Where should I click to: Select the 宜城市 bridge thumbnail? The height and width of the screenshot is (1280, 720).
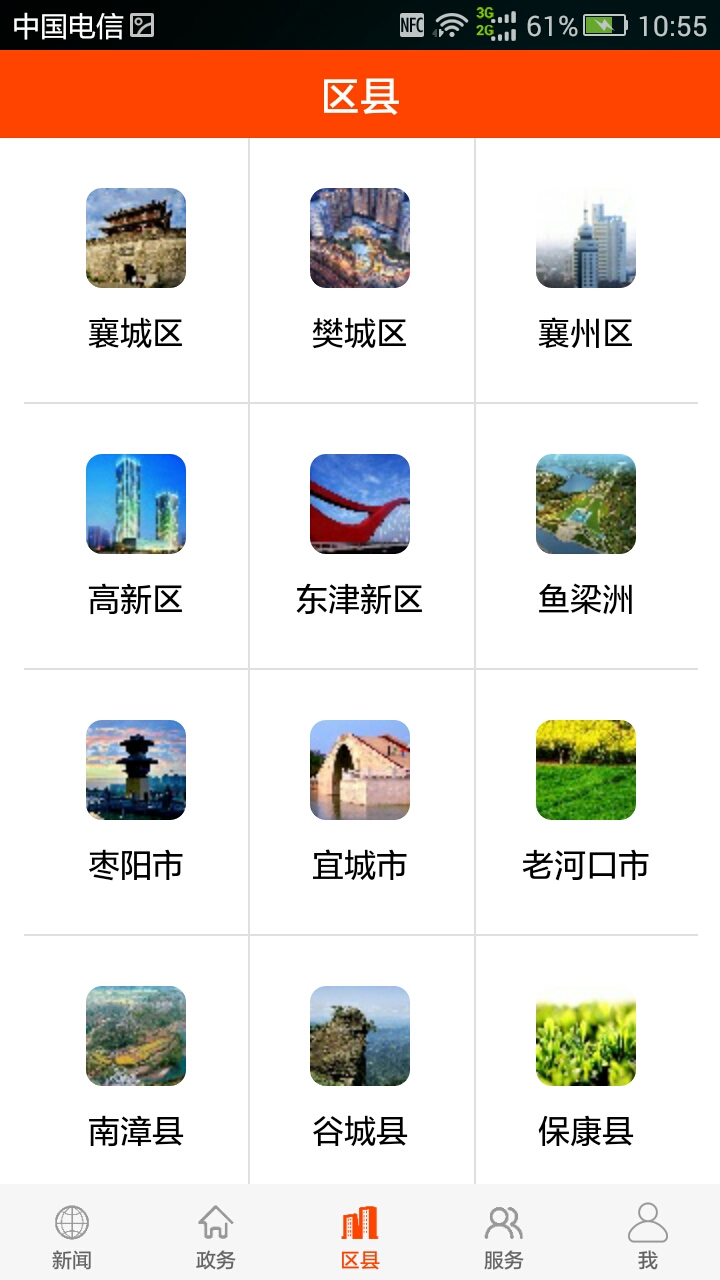[x=360, y=770]
